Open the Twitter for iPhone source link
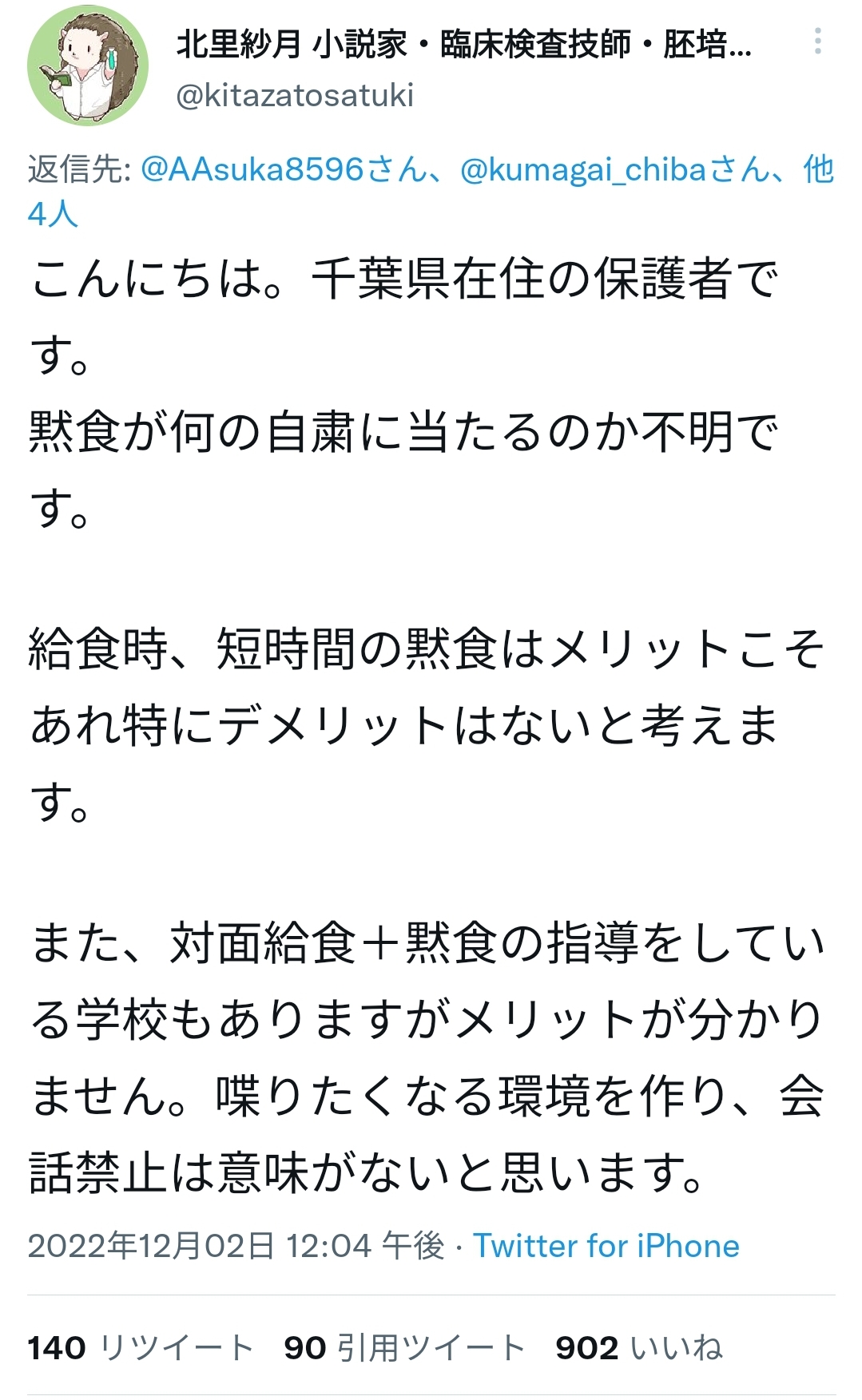This screenshot has width=862, height=1400. tap(606, 1246)
